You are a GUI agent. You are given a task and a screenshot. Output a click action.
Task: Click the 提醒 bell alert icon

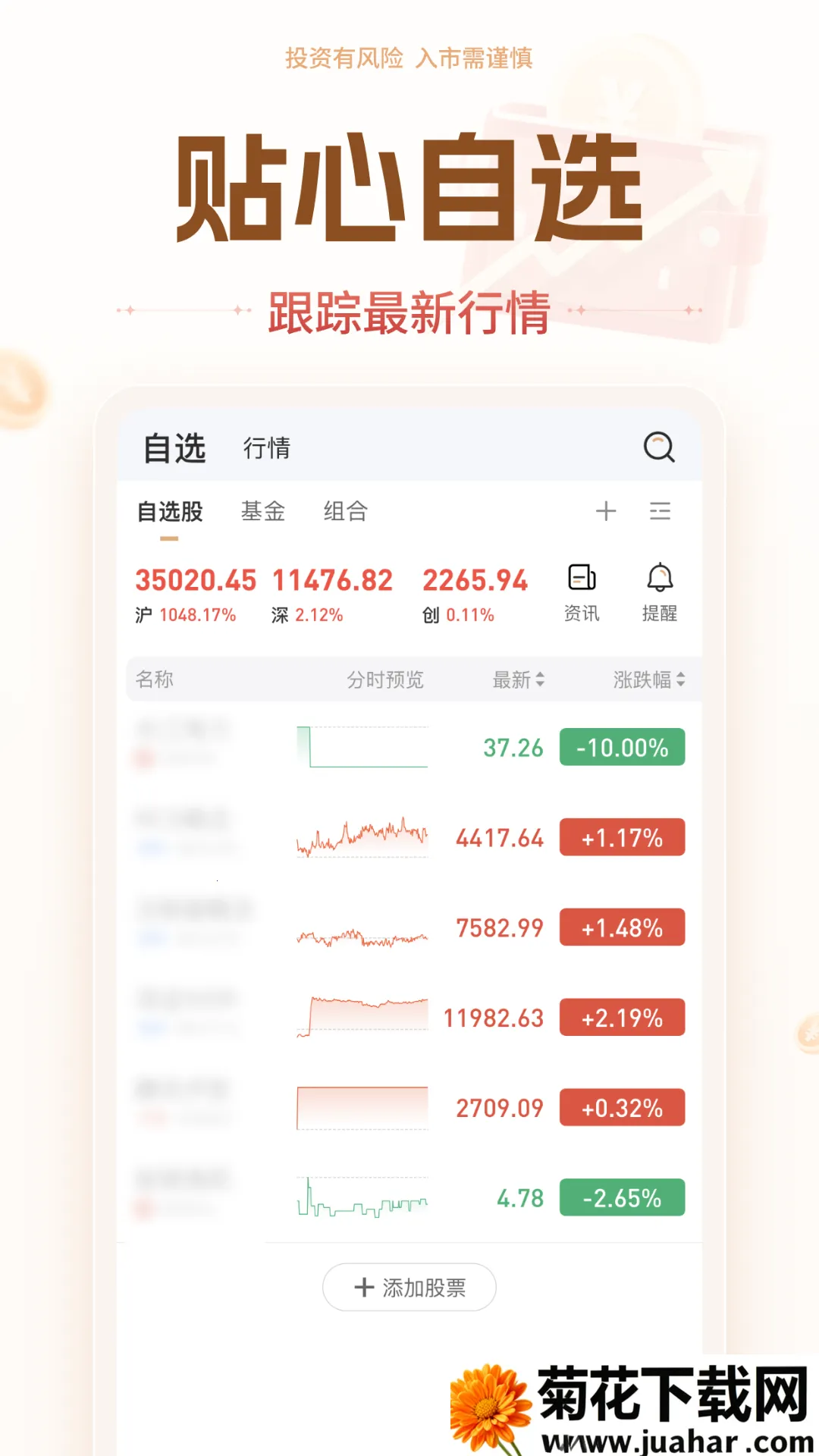(661, 591)
